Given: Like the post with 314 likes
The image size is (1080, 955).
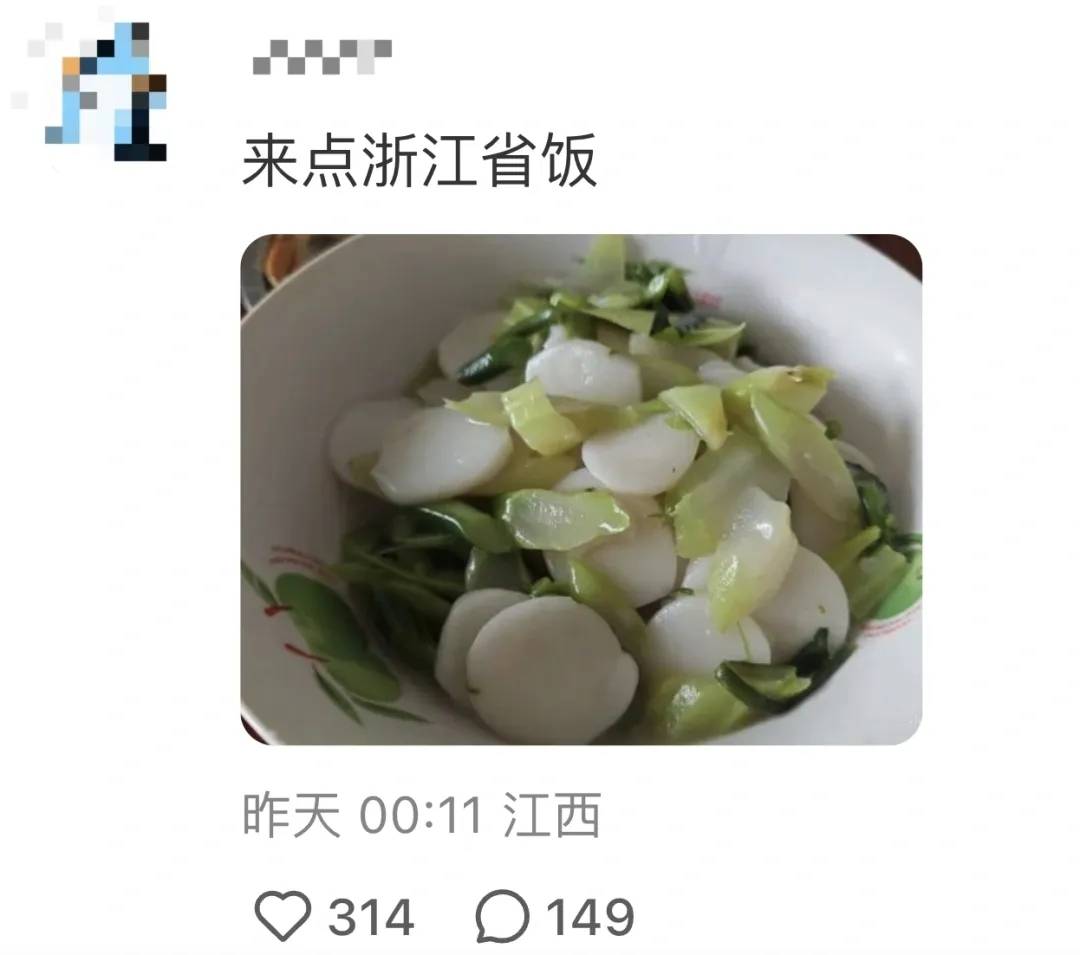Looking at the screenshot, I should pos(283,916).
